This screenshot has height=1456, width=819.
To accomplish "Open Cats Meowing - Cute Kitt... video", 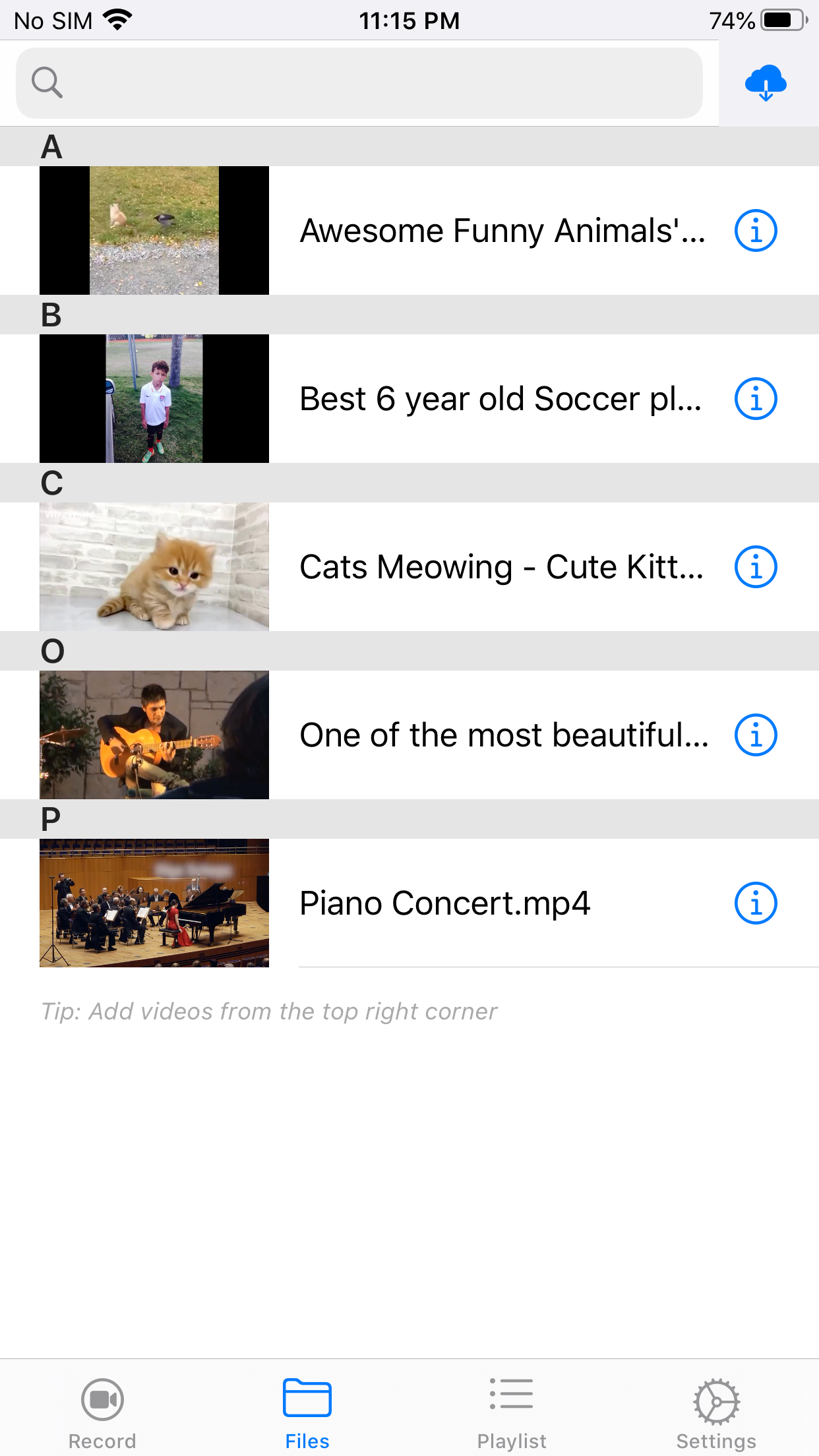I will [501, 567].
